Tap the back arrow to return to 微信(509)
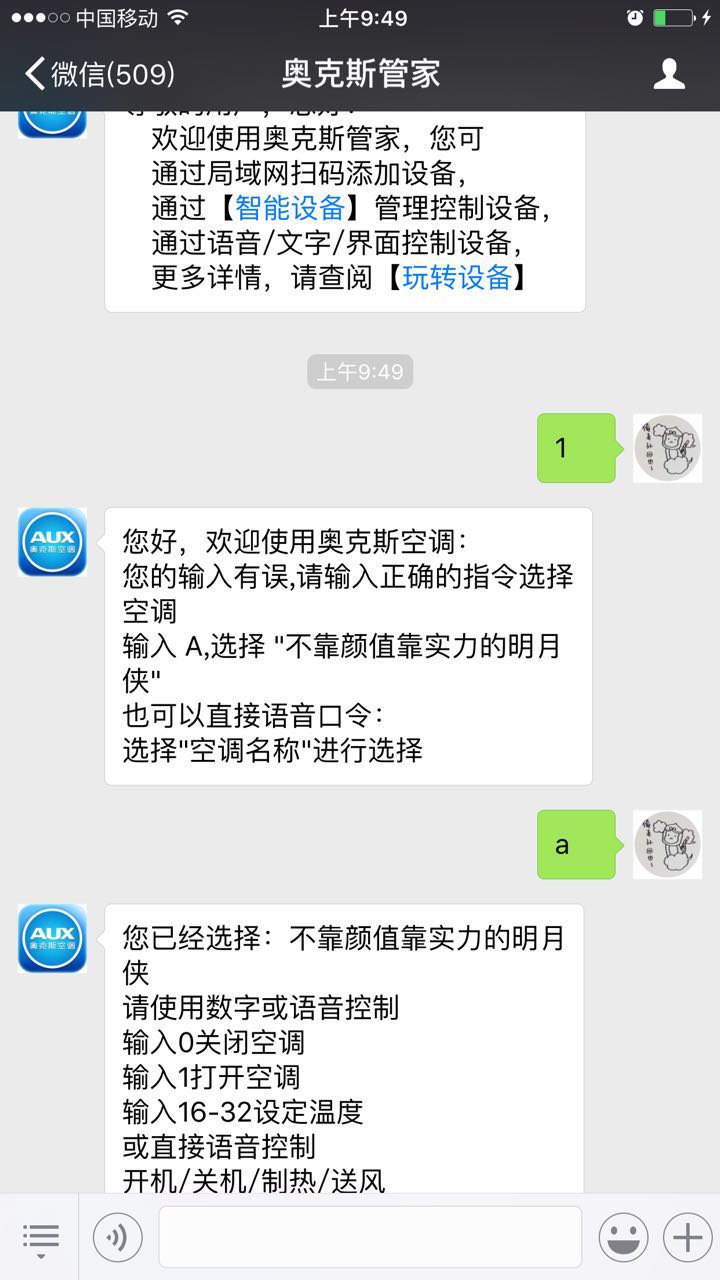Screen dimensions: 720x1280 pyautogui.click(x=30, y=73)
